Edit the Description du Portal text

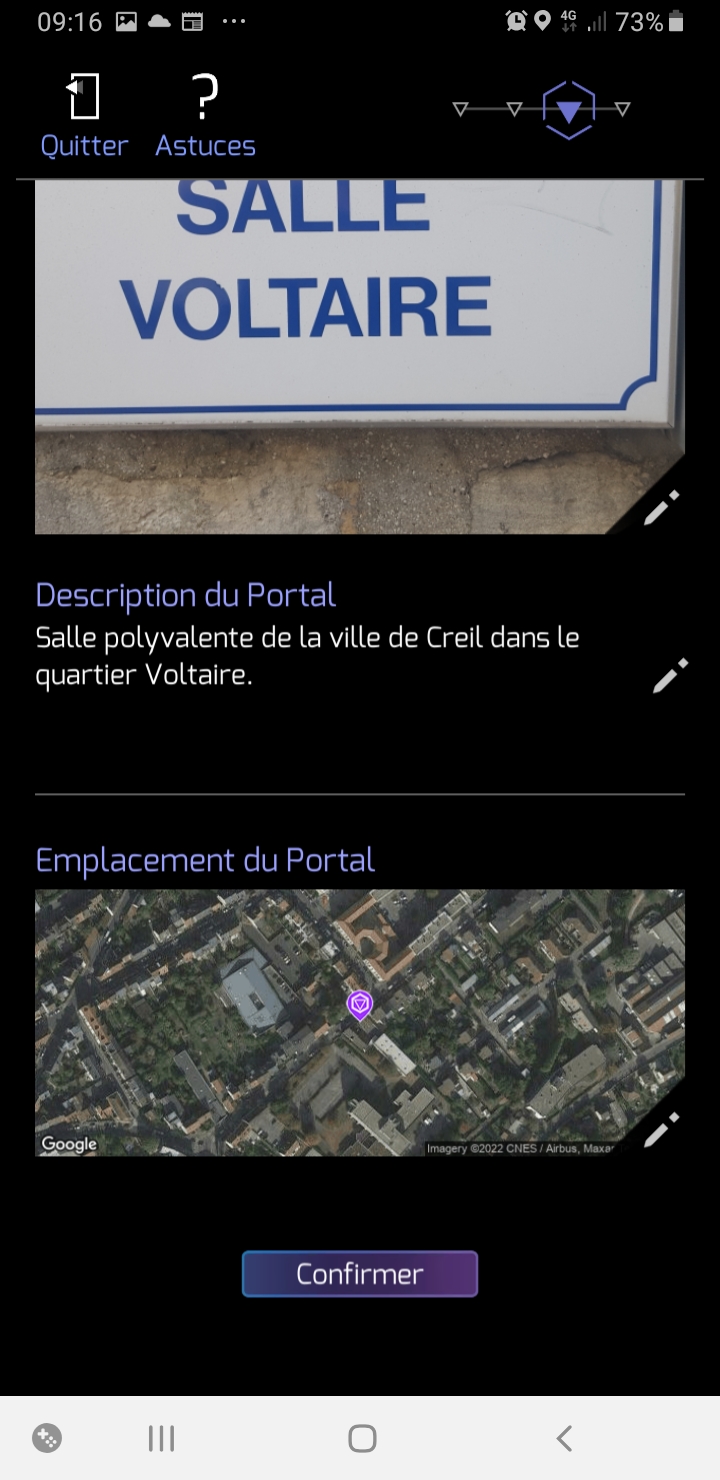click(x=670, y=676)
